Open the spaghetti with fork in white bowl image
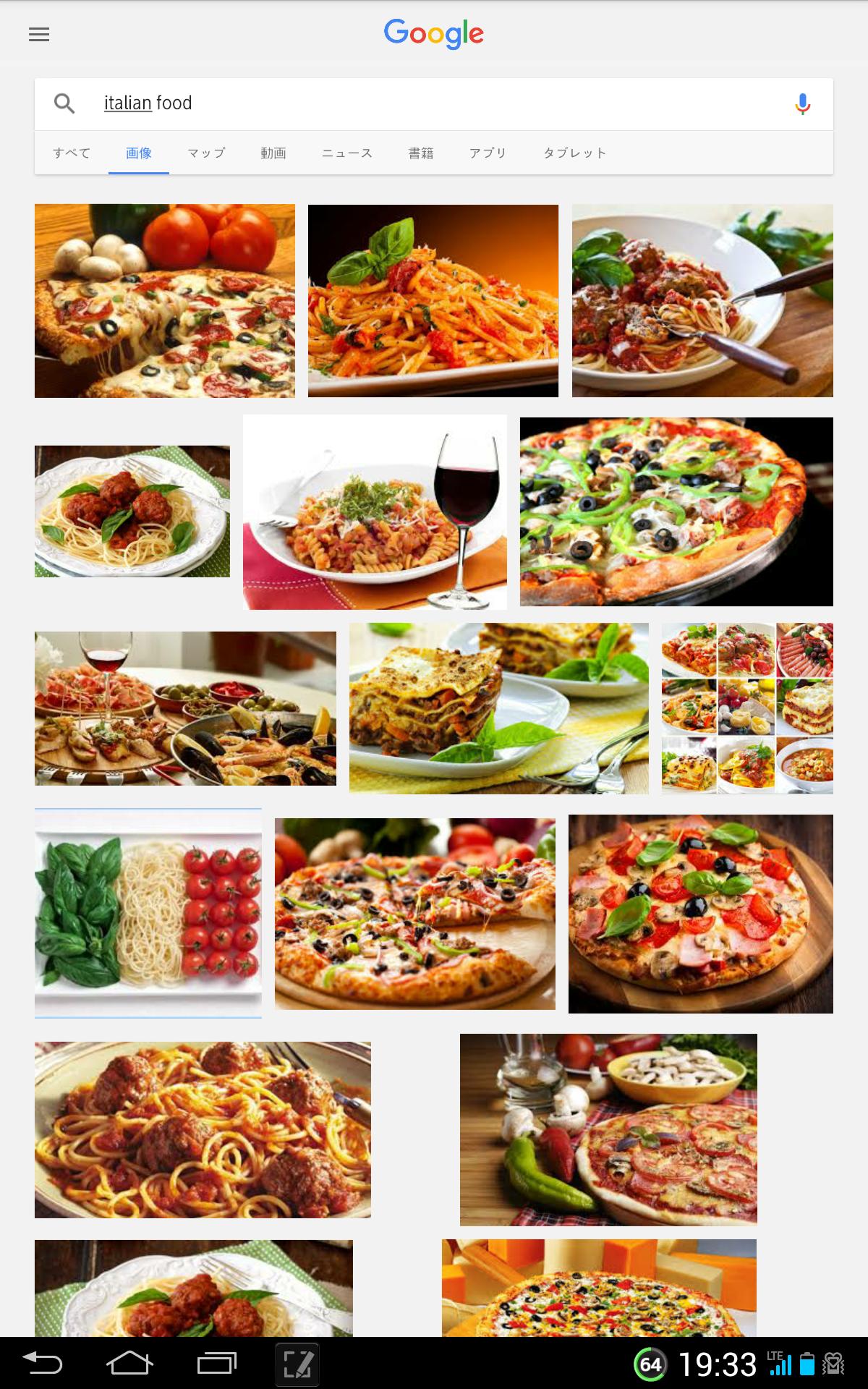The image size is (868, 1389). tap(702, 300)
